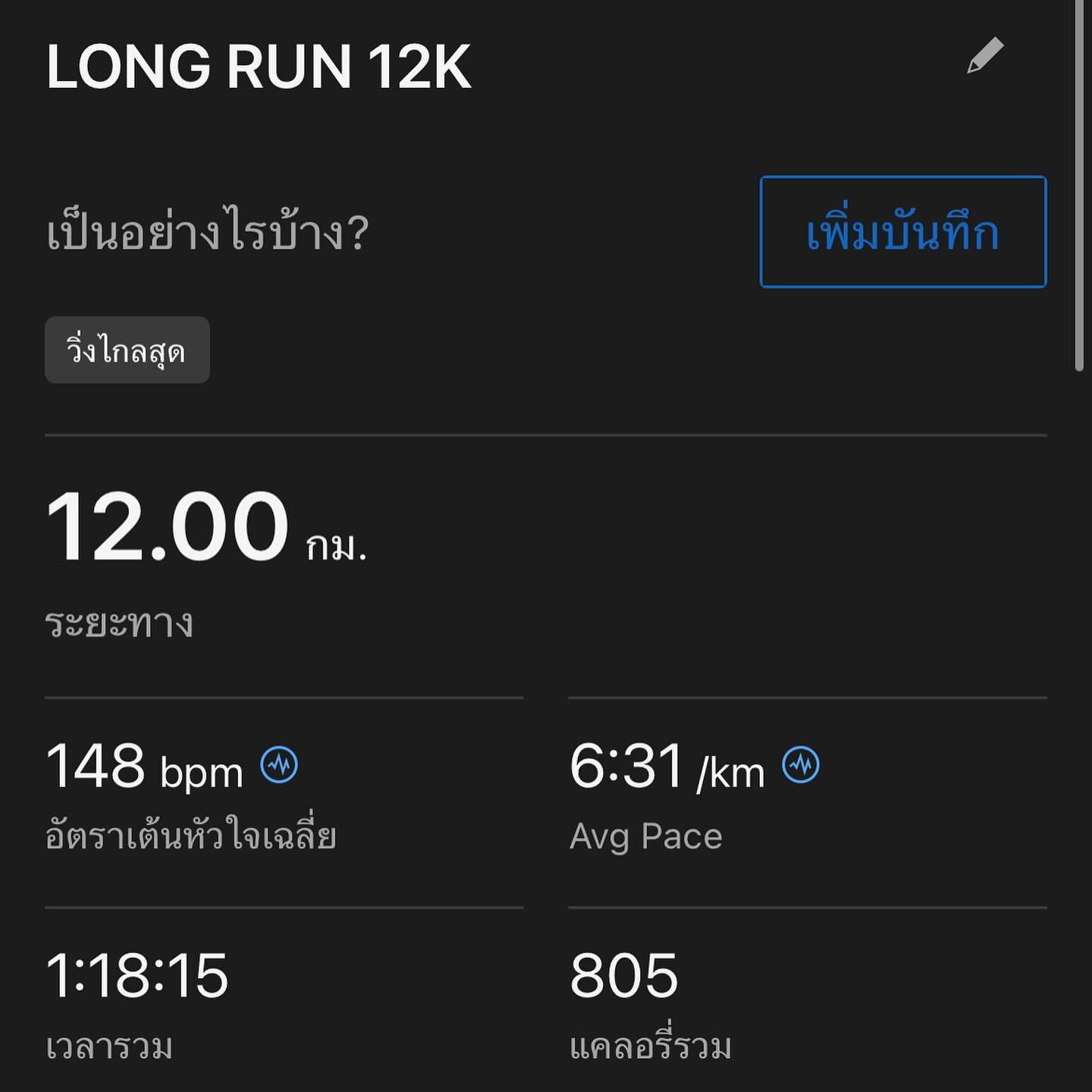Edit the LONG RUN 12K title
Screen dimensions: 1092x1092
985,56
